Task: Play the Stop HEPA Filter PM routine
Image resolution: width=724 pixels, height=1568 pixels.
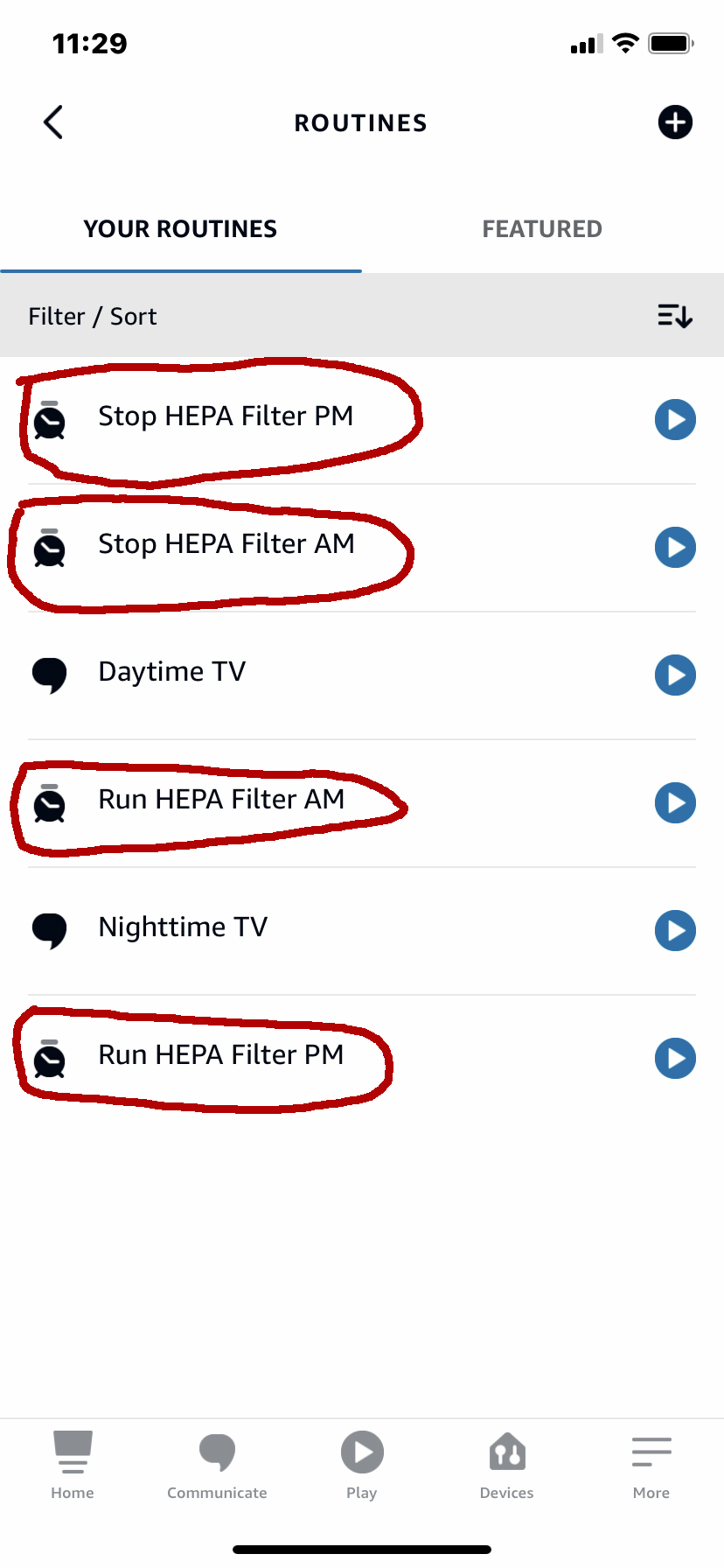Action: [x=675, y=420]
